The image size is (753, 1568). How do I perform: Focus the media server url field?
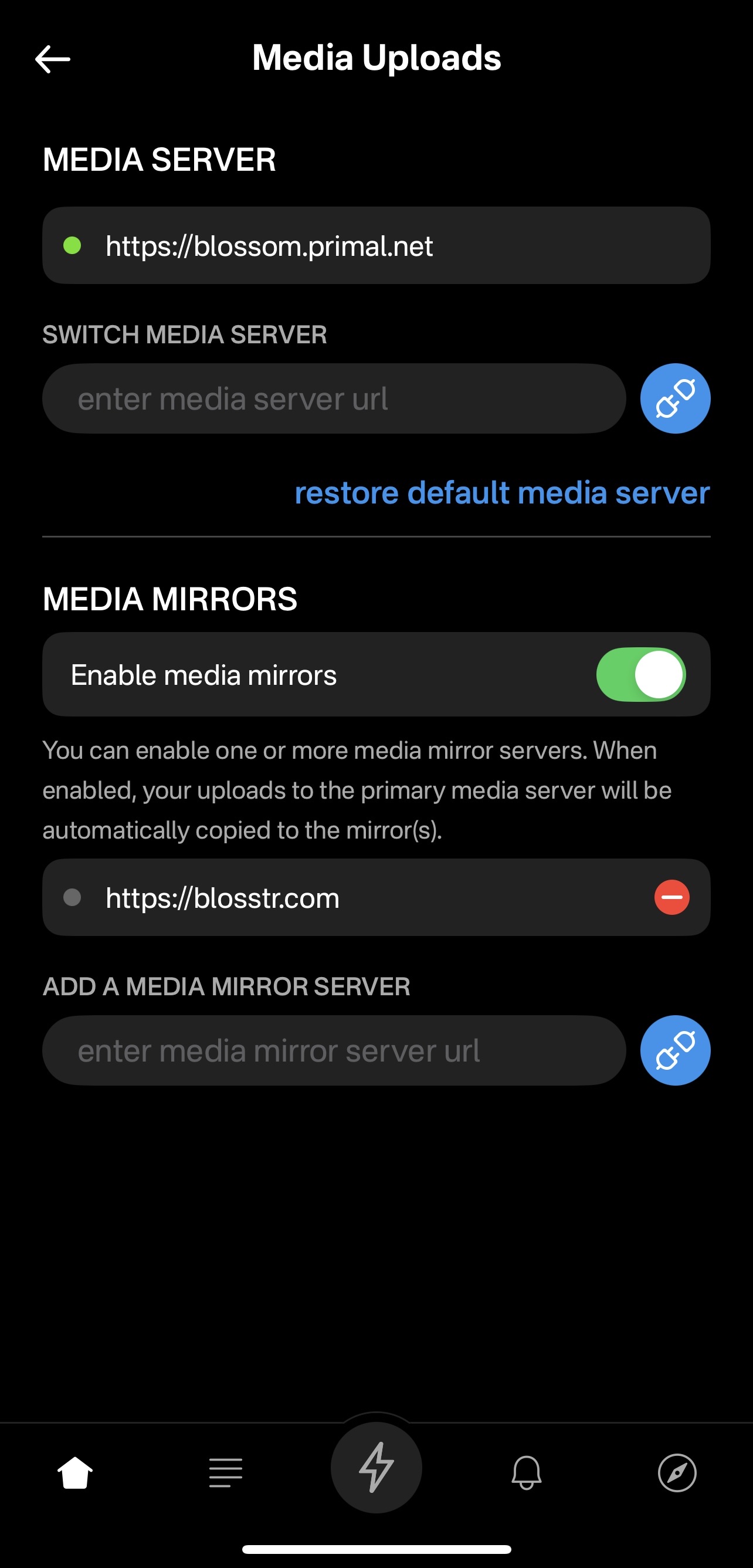[x=333, y=398]
